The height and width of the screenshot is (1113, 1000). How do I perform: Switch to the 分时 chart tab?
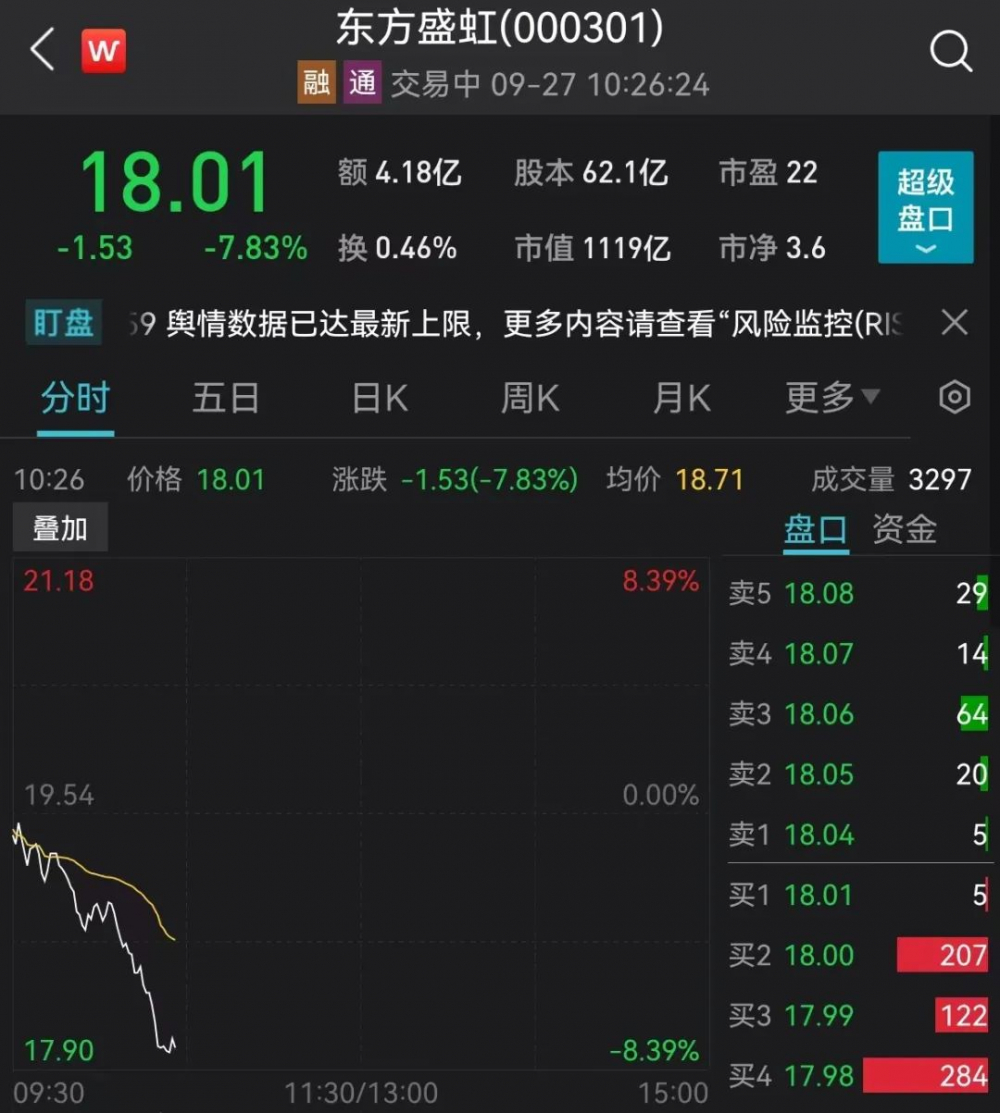point(75,398)
